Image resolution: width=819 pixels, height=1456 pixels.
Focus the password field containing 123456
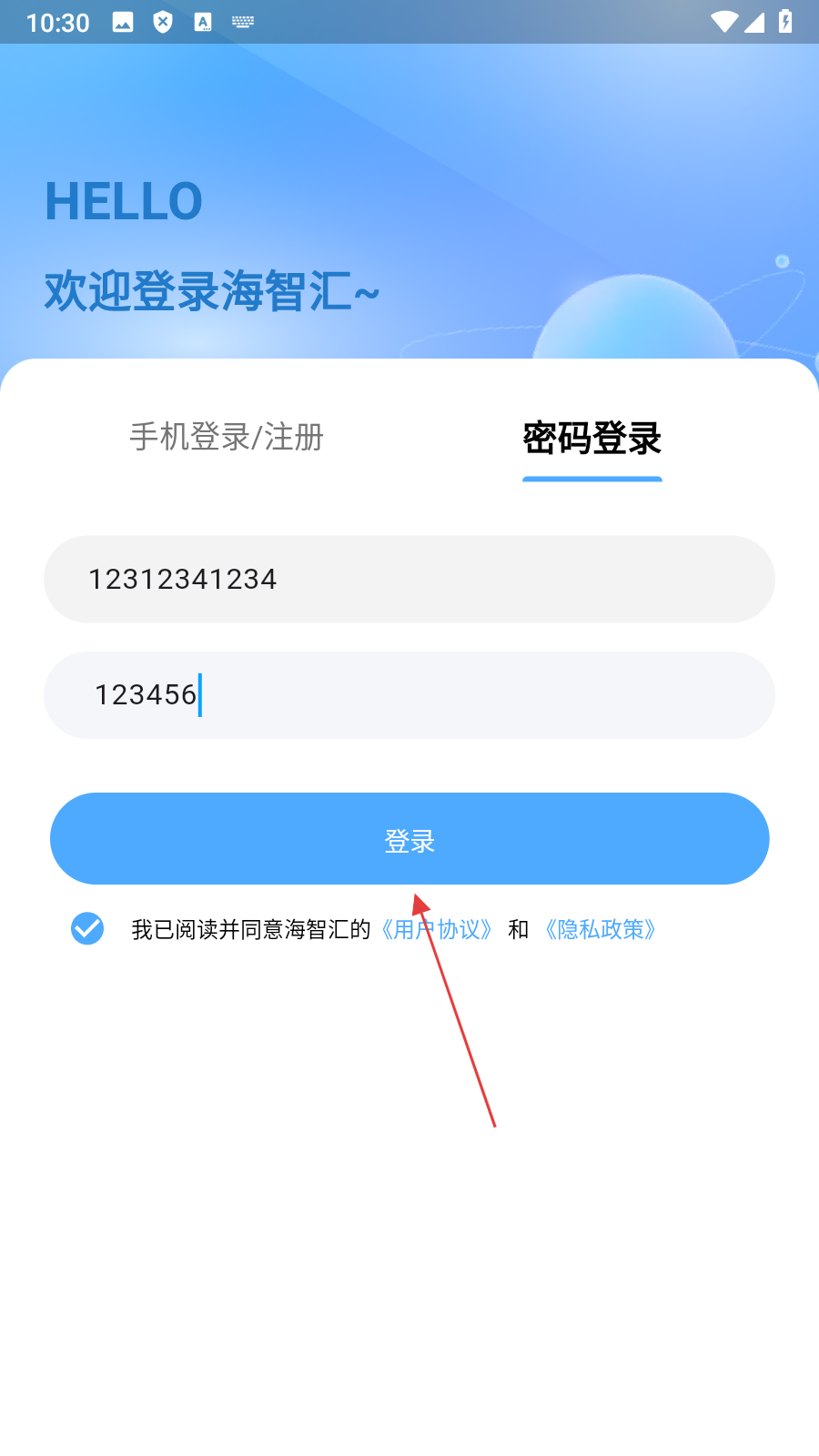click(409, 695)
